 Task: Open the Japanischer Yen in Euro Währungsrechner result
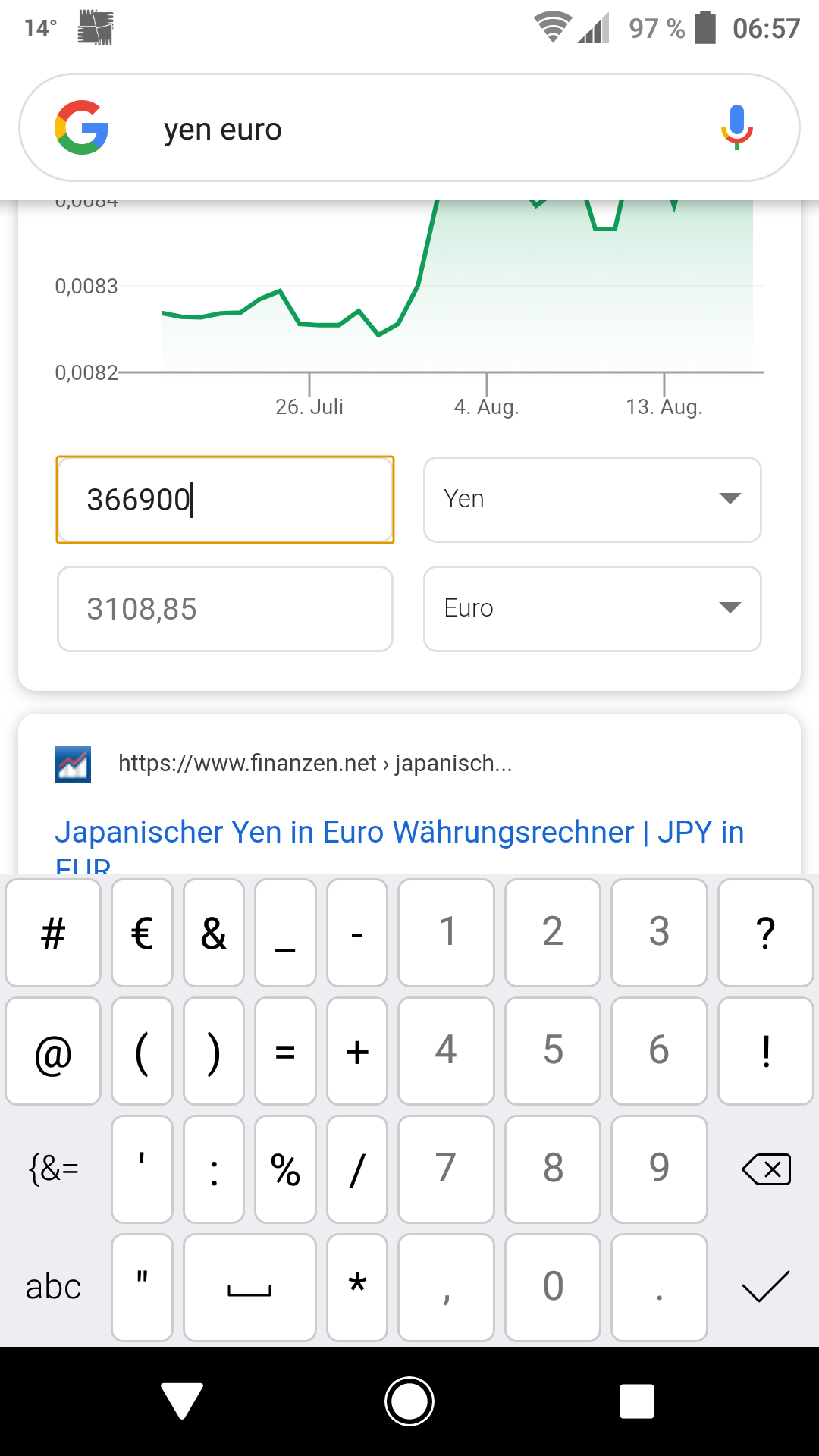pos(399,833)
